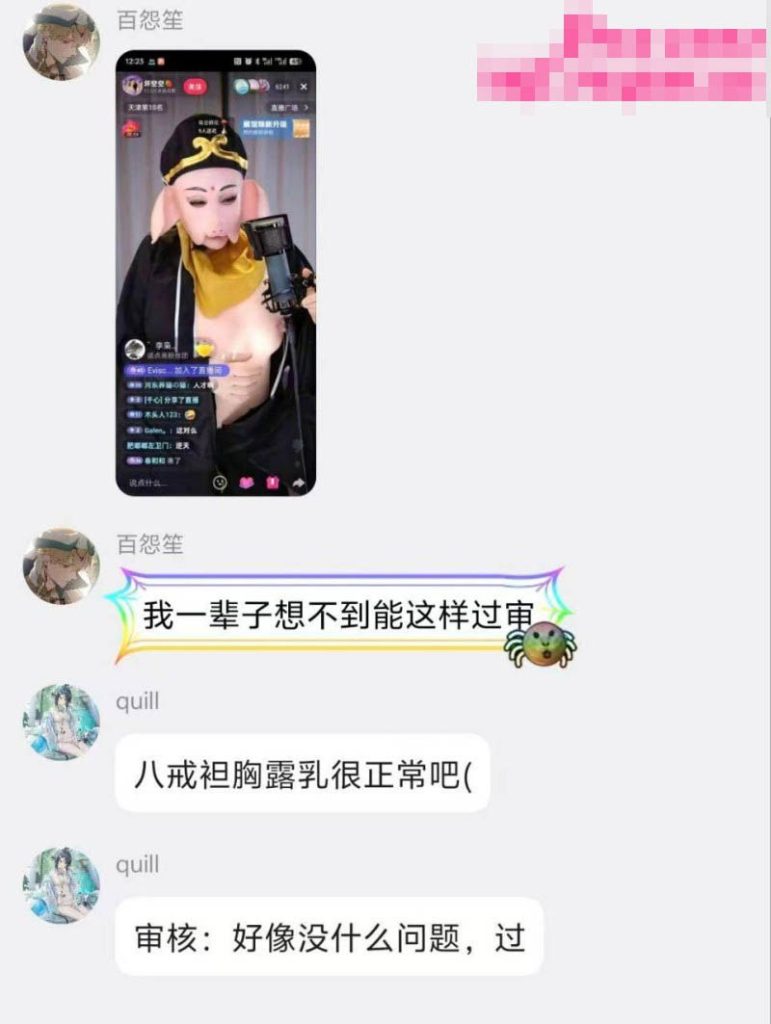Open 百怨笙's avatar beside the image message
This screenshot has height=1024, width=771.
pos(61,42)
